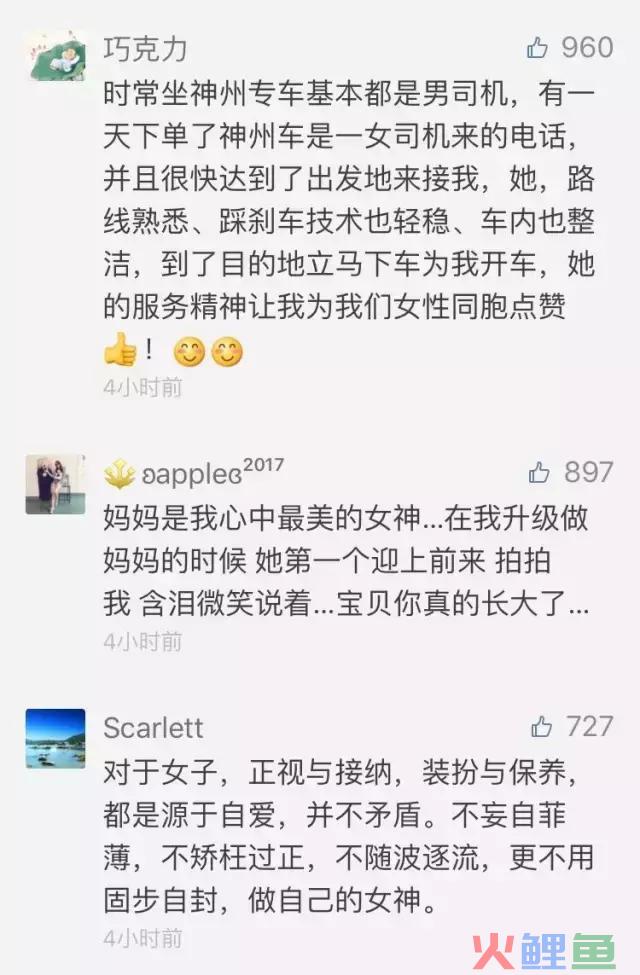Like 巧克力's comment with 960 likes
Screen dimensions: 640x975
[538, 47]
